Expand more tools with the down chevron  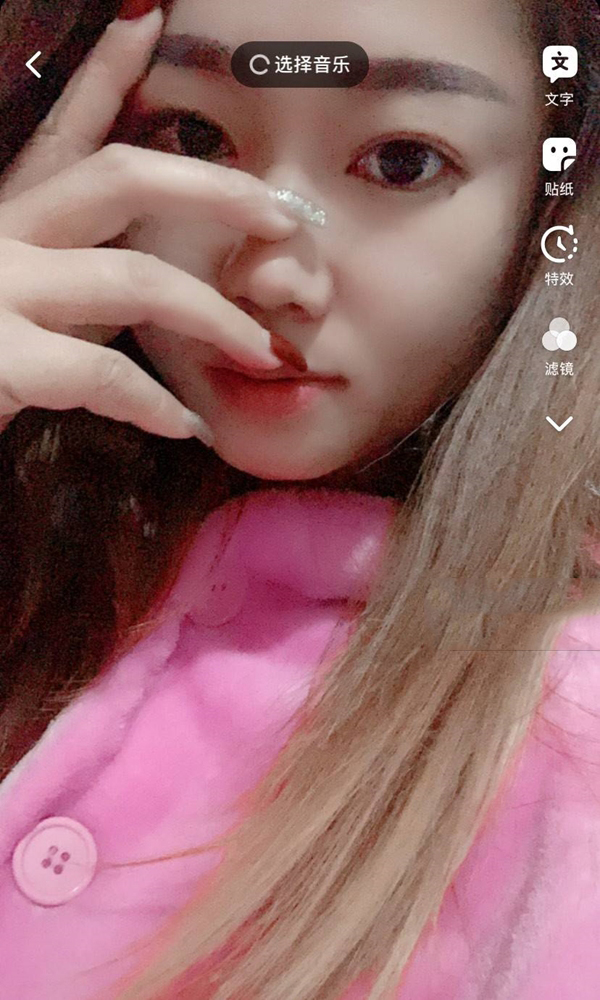tap(559, 423)
